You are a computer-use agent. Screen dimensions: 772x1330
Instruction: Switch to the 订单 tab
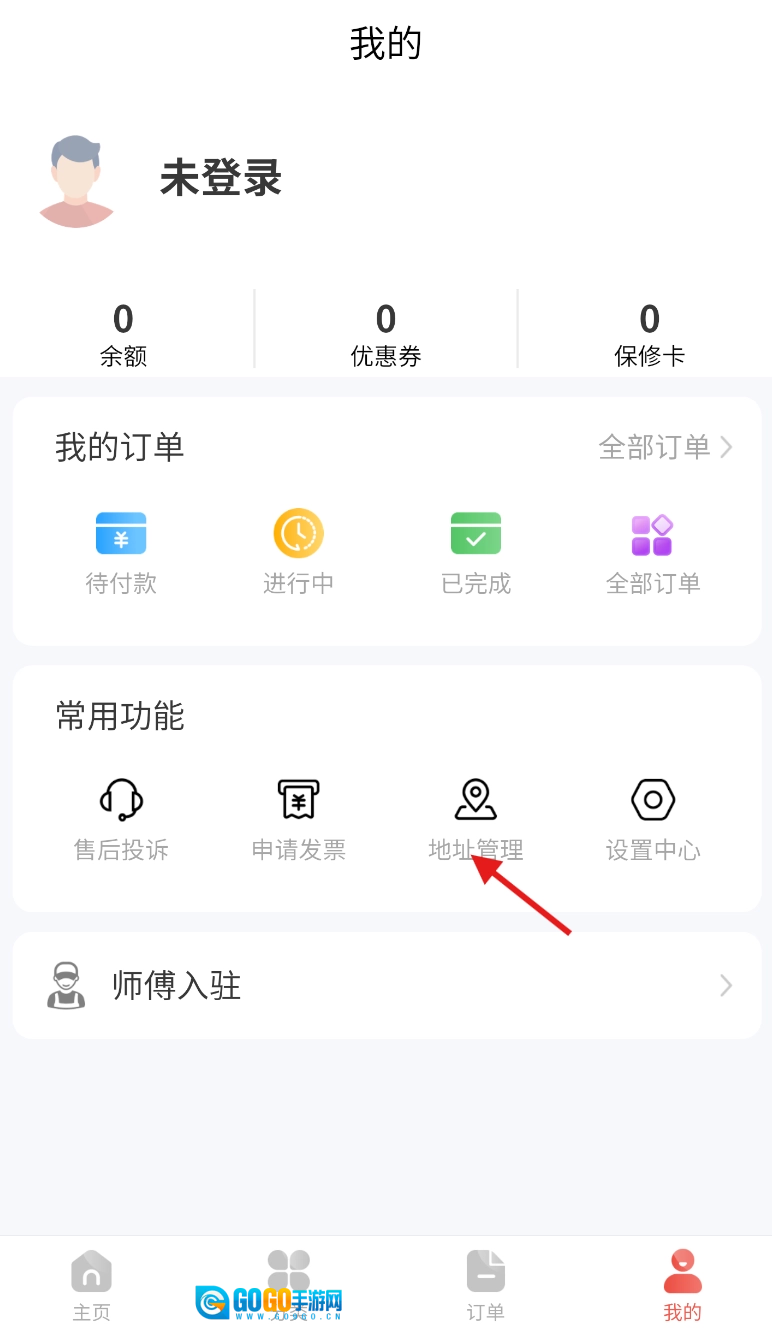(x=486, y=1285)
